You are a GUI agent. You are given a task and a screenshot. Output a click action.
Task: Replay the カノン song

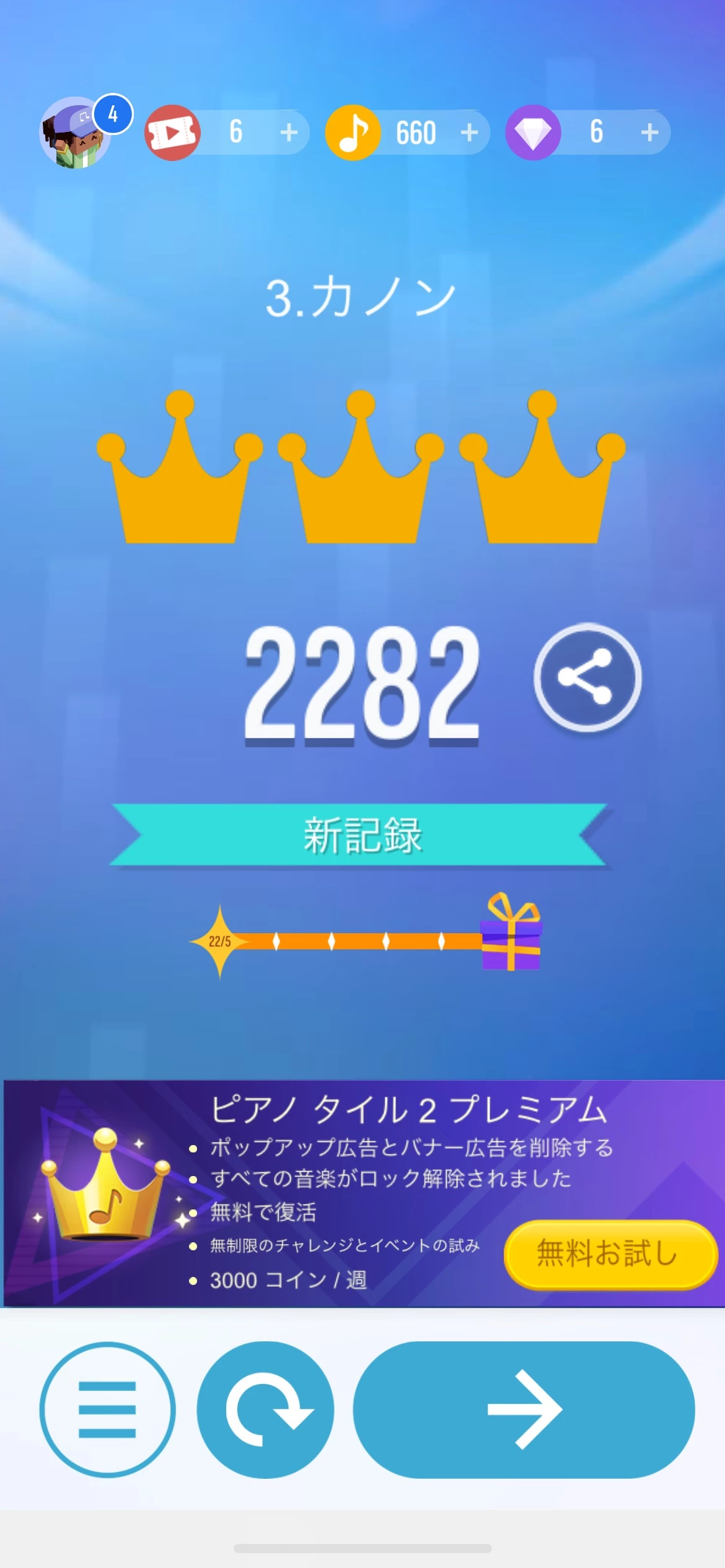(x=265, y=1409)
